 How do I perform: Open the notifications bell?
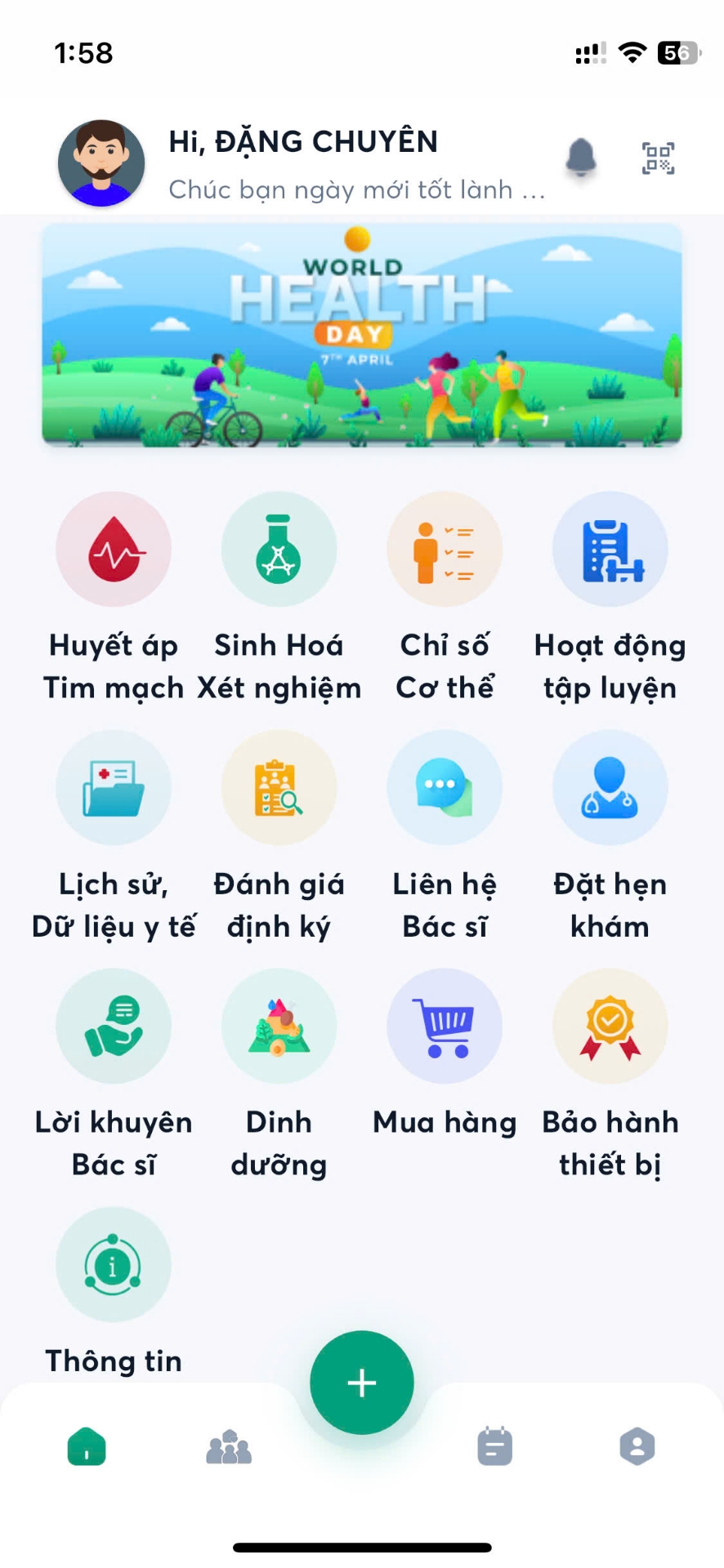tap(580, 158)
